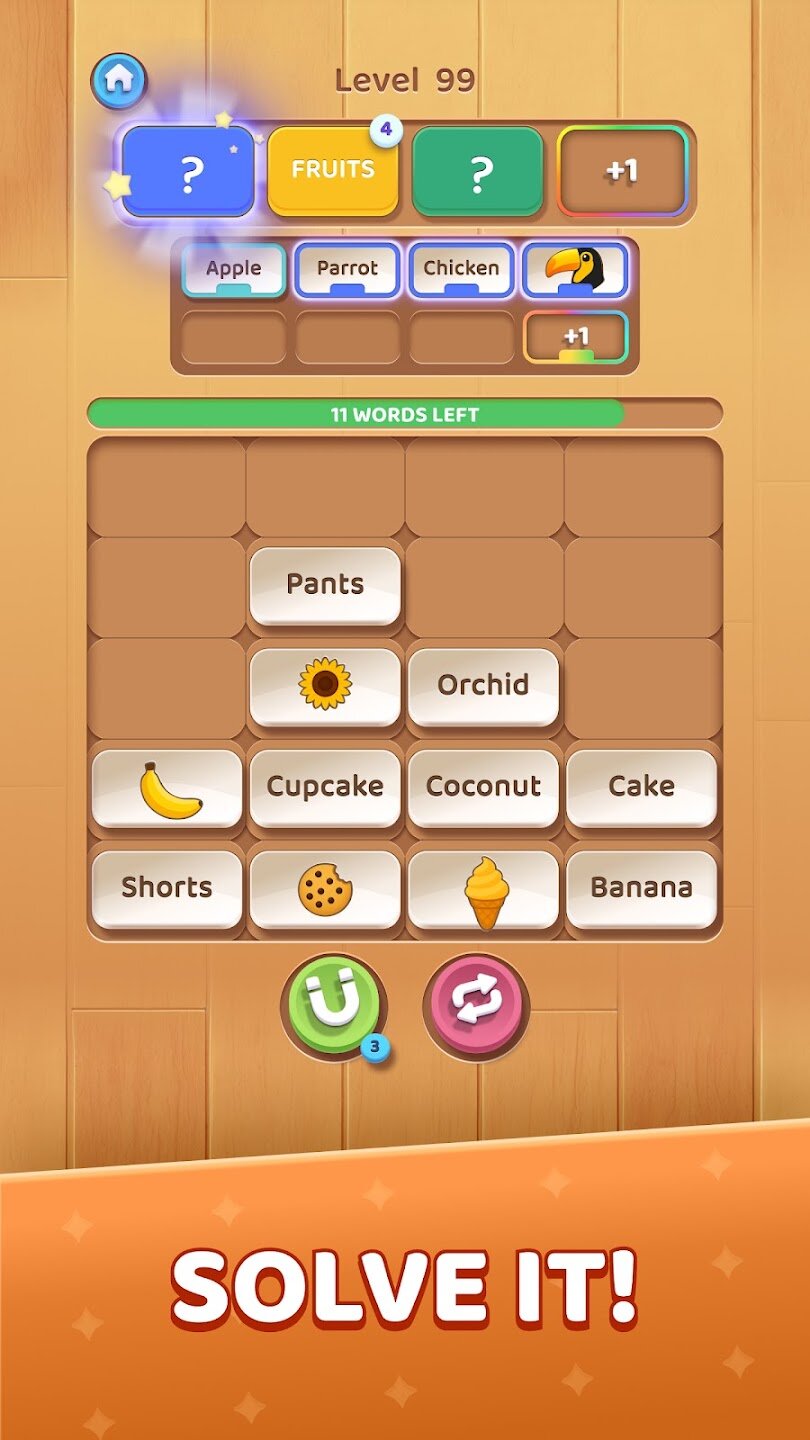Tap the banana picture tile
The height and width of the screenshot is (1440, 810).
click(x=167, y=787)
